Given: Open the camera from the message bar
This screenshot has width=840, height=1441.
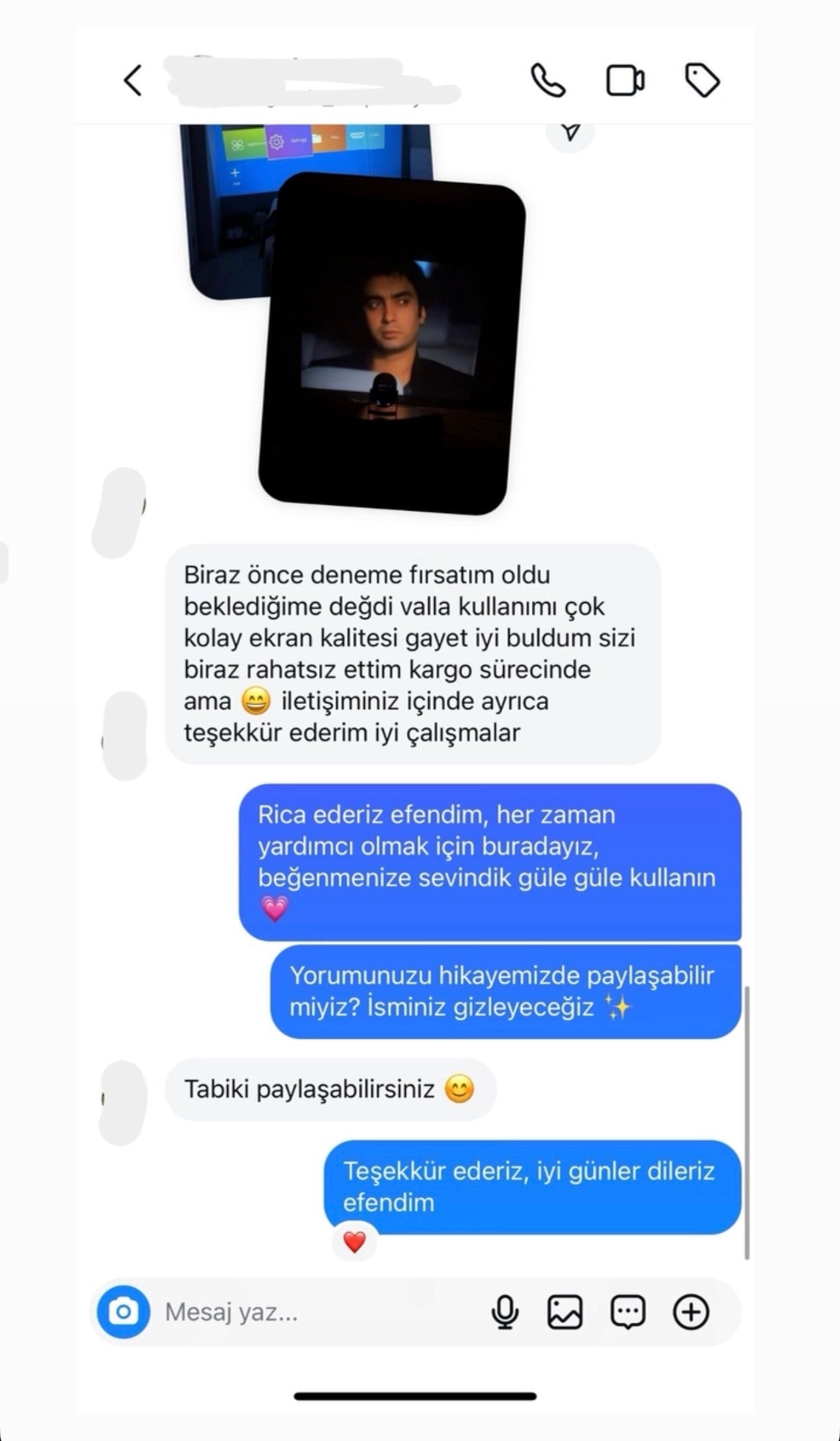Looking at the screenshot, I should coord(123,1311).
